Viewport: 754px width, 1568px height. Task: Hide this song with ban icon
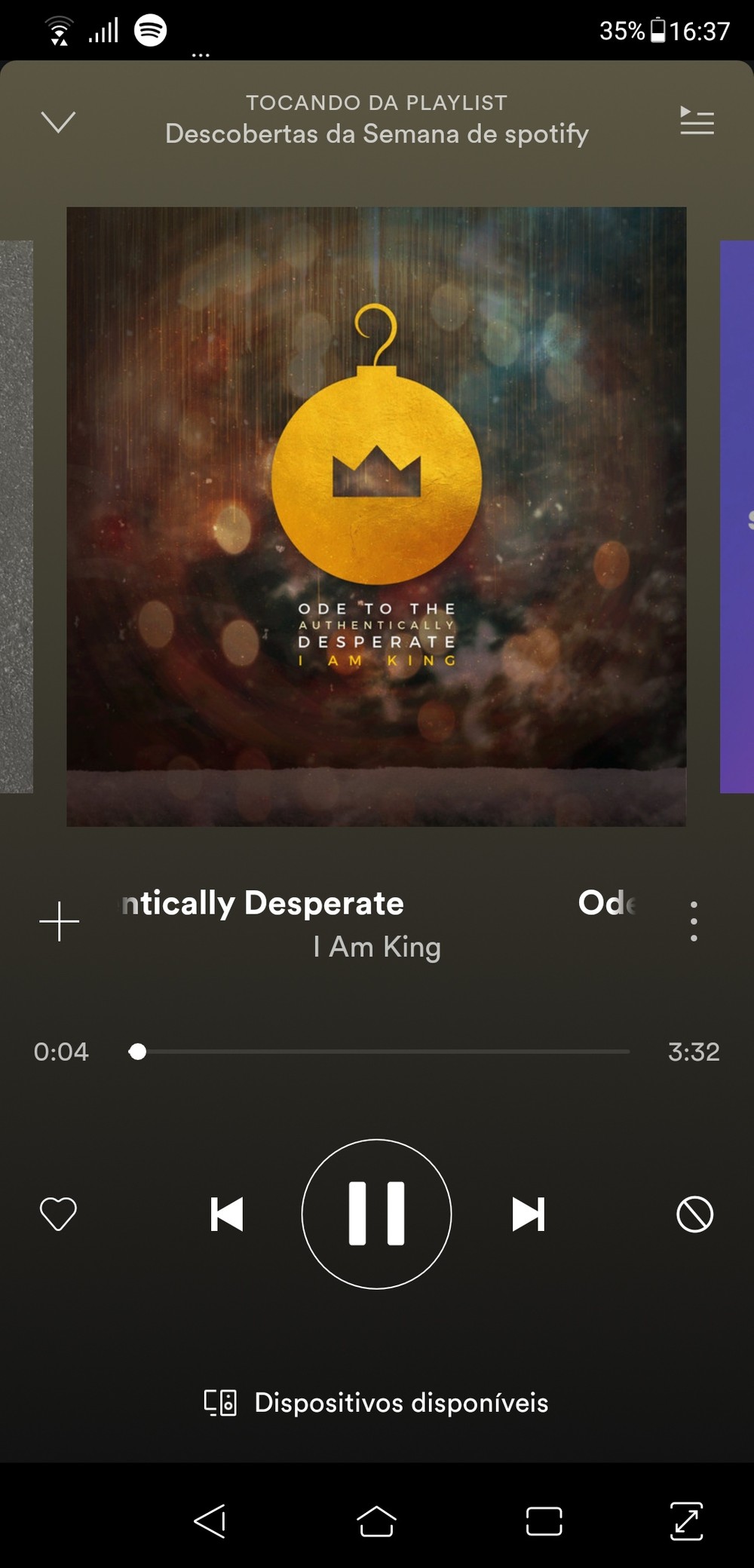694,1214
